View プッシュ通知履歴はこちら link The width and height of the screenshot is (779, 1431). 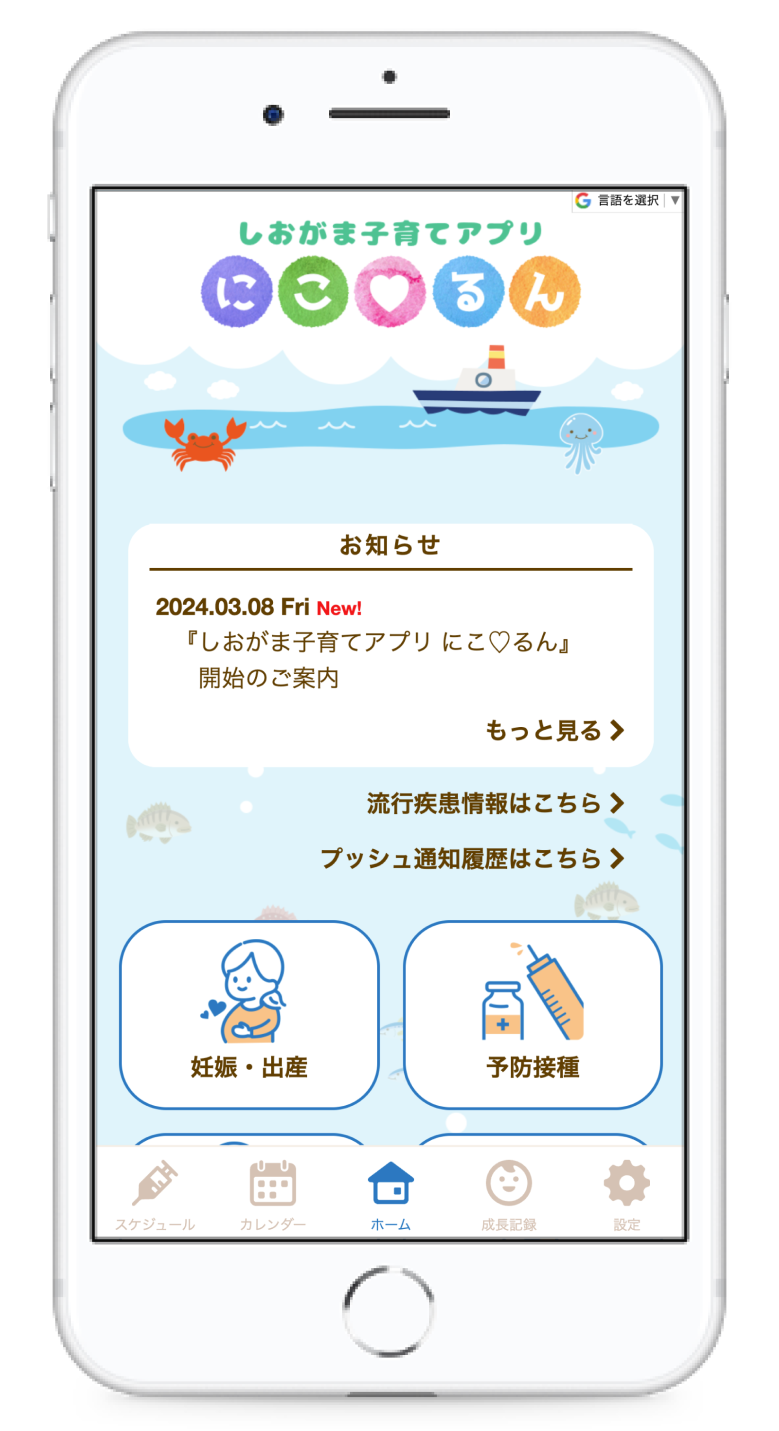tap(473, 858)
